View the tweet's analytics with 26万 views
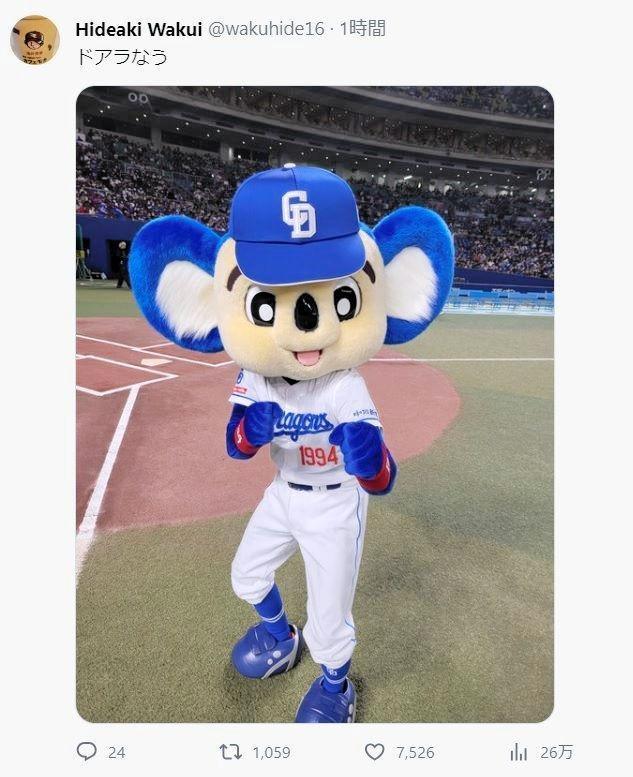The width and height of the screenshot is (633, 777). pyautogui.click(x=519, y=751)
